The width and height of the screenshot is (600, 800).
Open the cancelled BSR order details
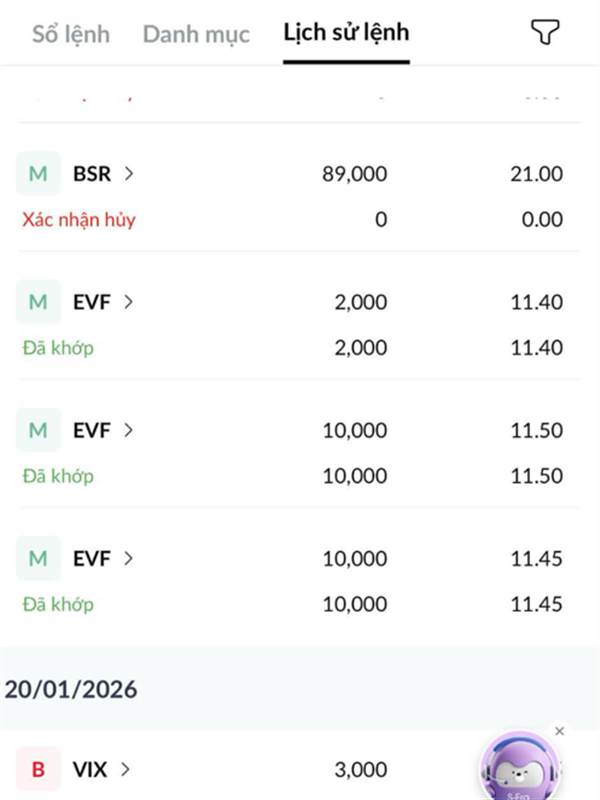(103, 174)
